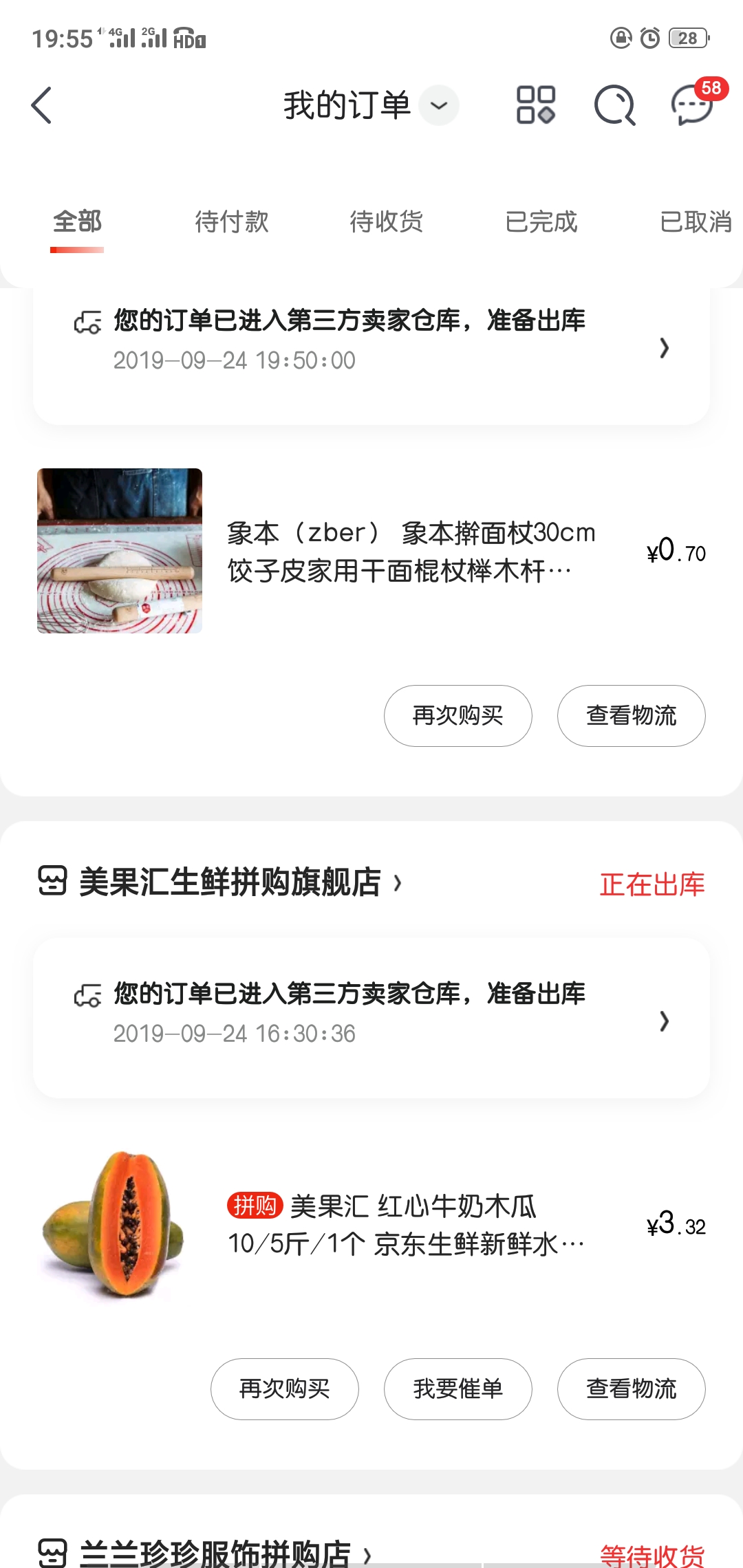
Task: Tap 我要催单 to urge the order
Action: tap(458, 1389)
